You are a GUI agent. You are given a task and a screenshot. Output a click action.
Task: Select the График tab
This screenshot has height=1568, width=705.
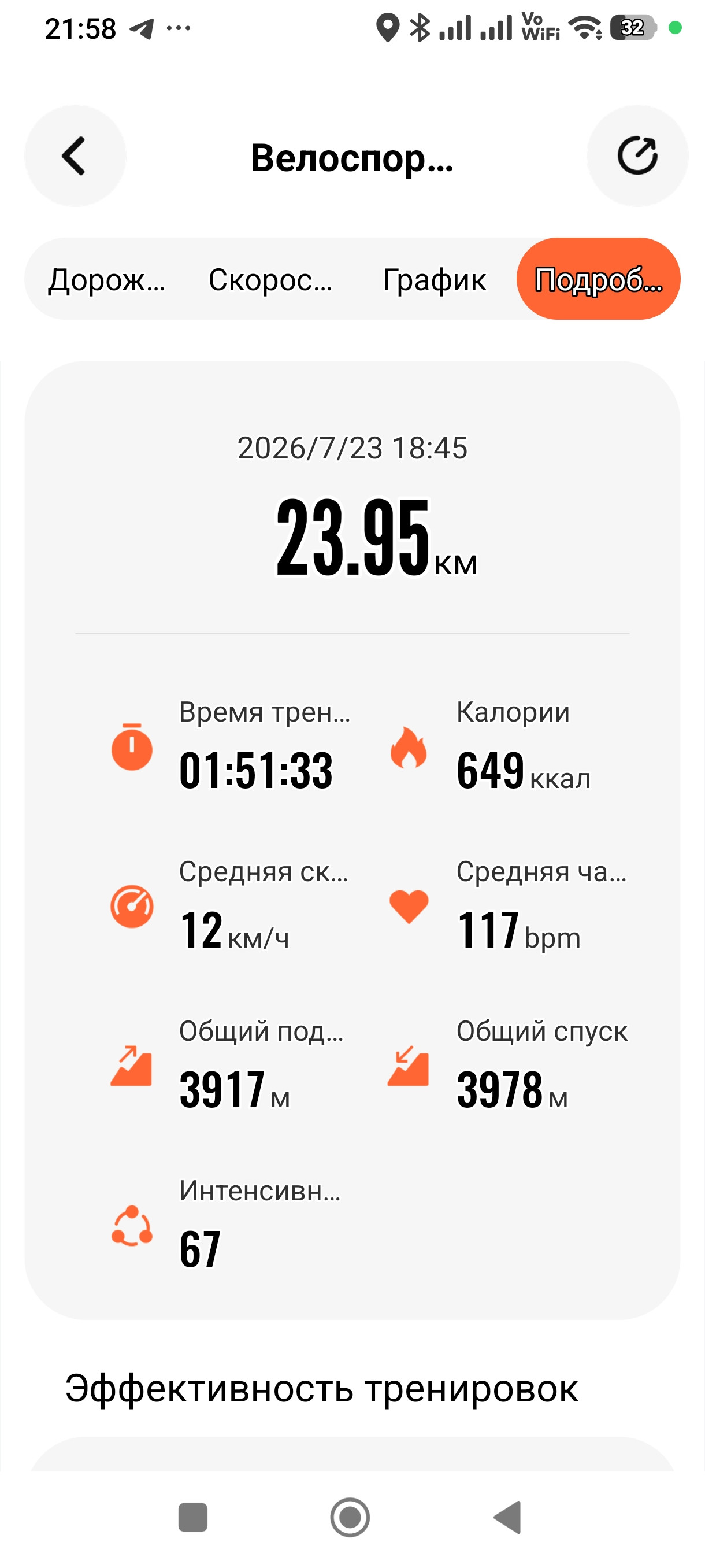click(x=435, y=279)
